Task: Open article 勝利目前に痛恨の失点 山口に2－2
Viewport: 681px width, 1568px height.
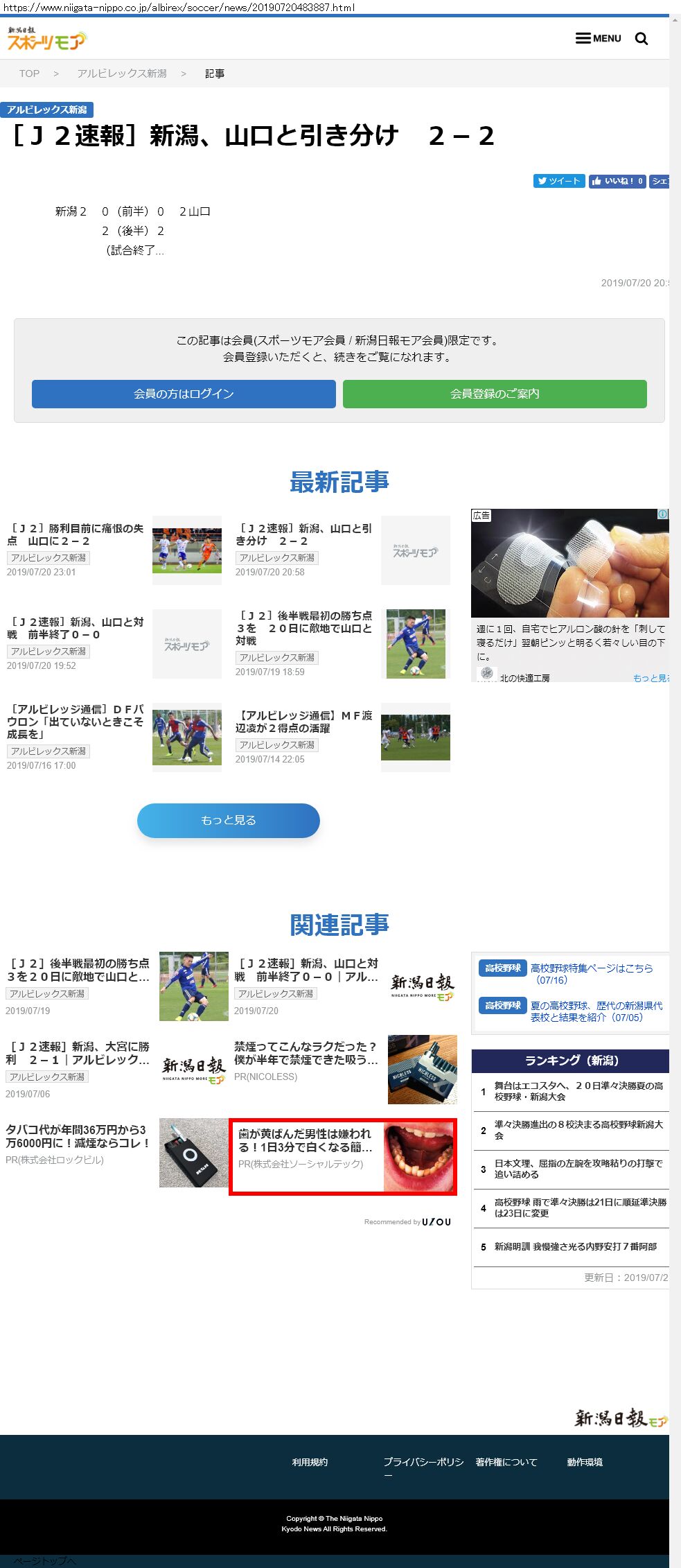Action: point(76,534)
